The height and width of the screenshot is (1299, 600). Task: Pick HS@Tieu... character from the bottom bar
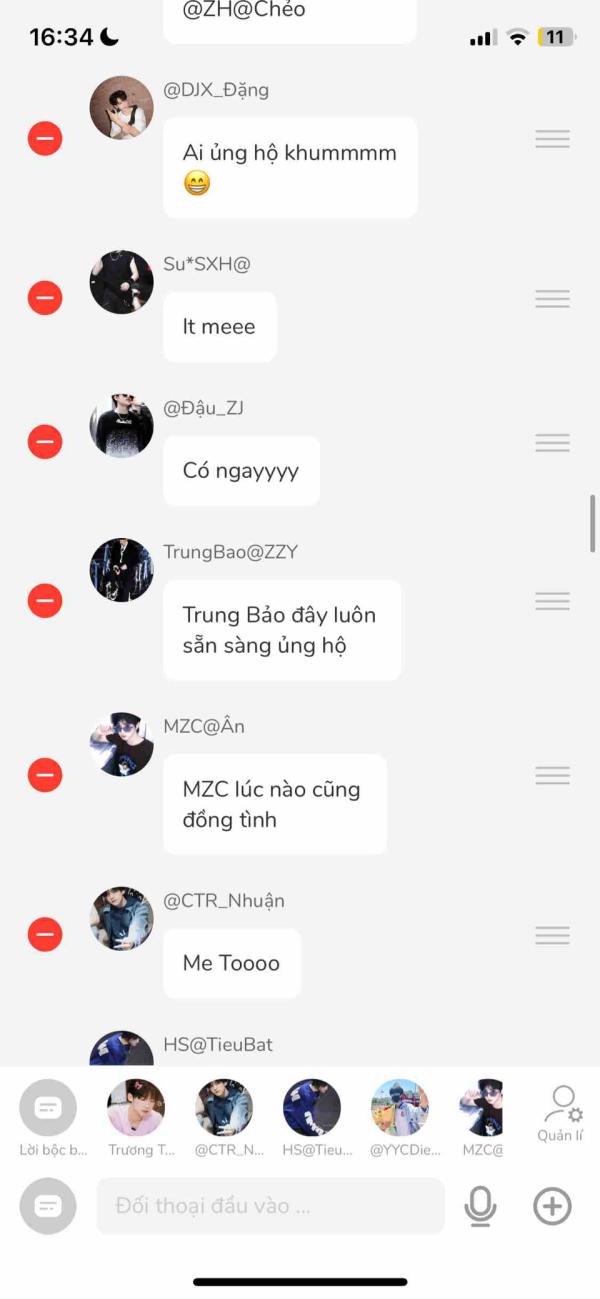click(x=312, y=1109)
